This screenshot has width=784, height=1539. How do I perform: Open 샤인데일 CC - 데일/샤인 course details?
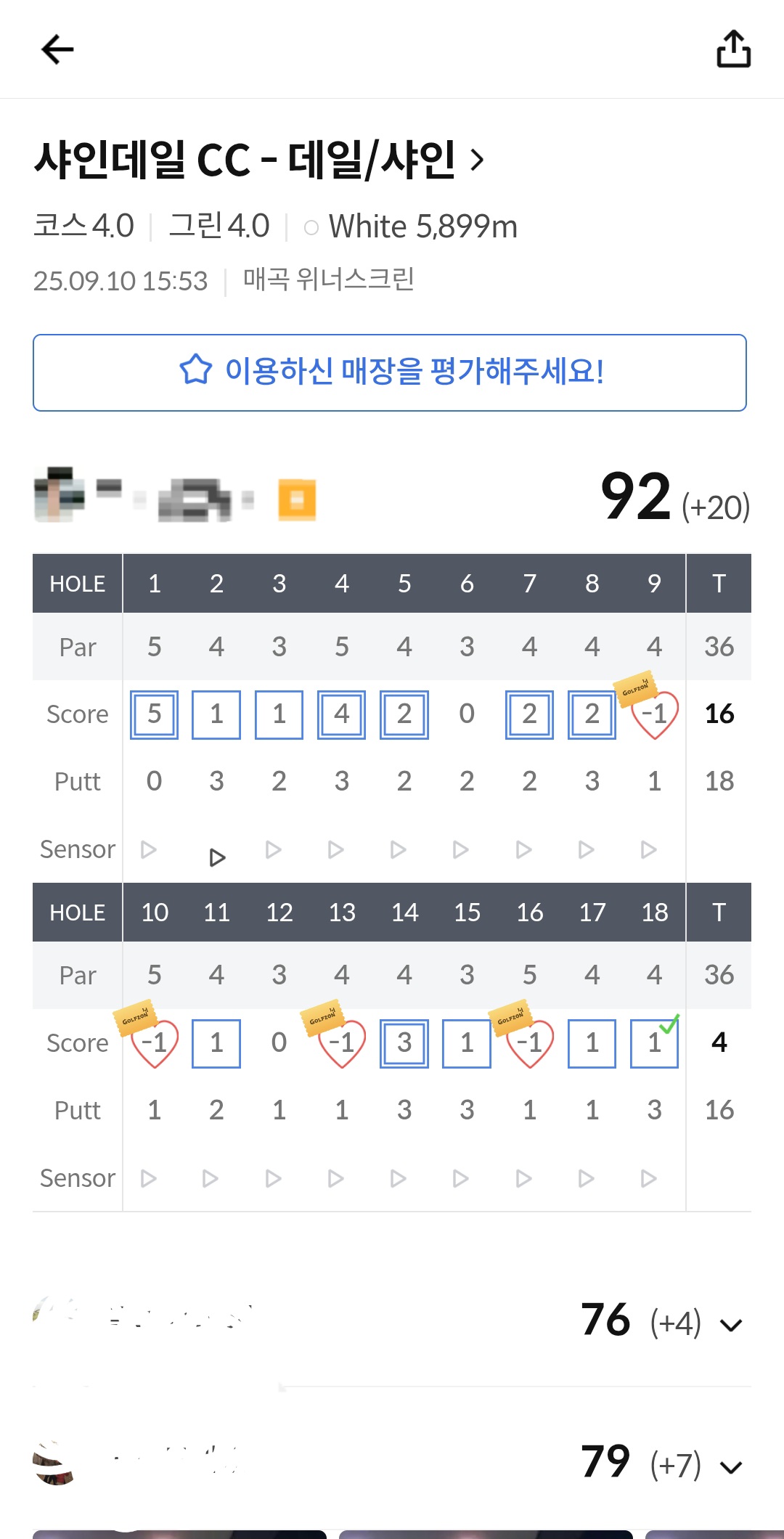tap(259, 160)
